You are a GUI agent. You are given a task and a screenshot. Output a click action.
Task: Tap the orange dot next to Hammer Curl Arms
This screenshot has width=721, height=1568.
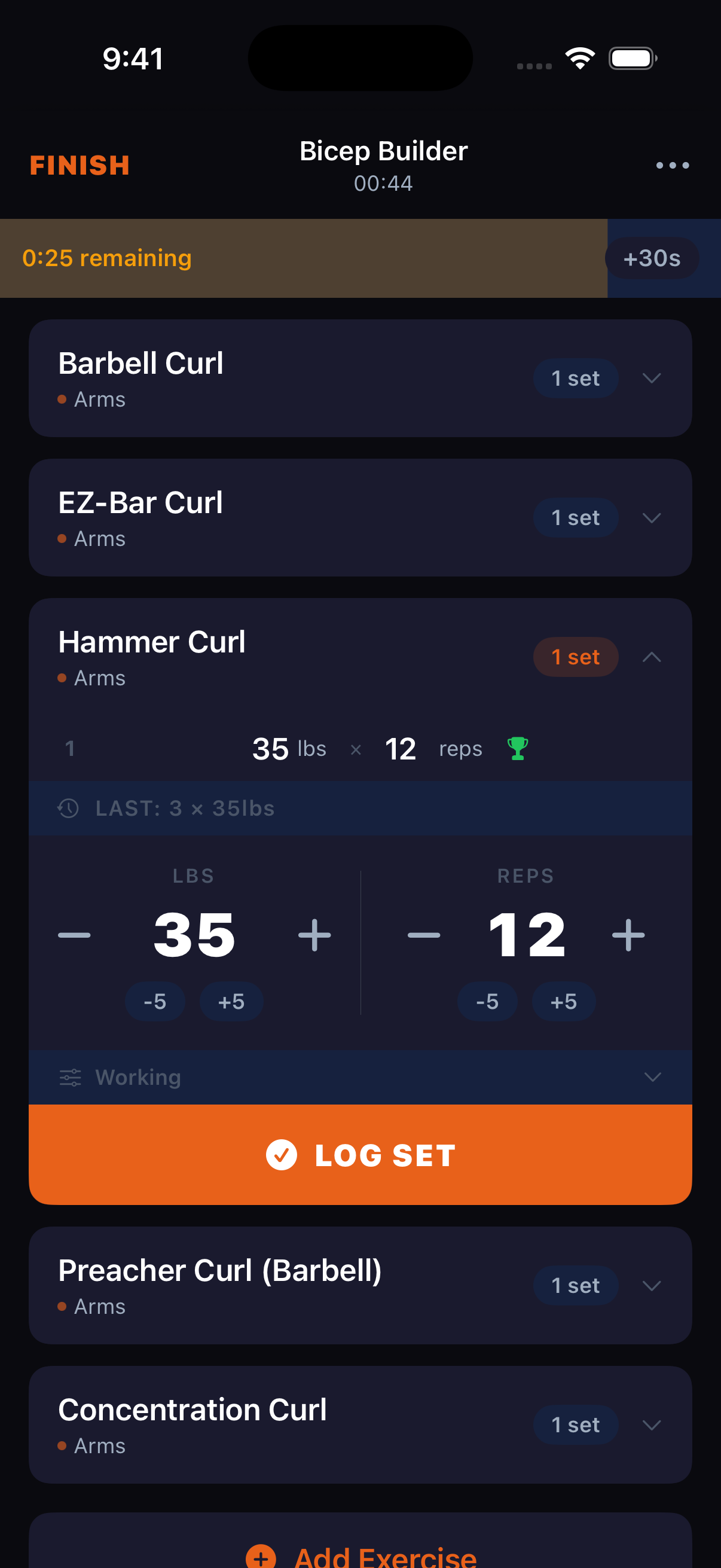pos(62,677)
